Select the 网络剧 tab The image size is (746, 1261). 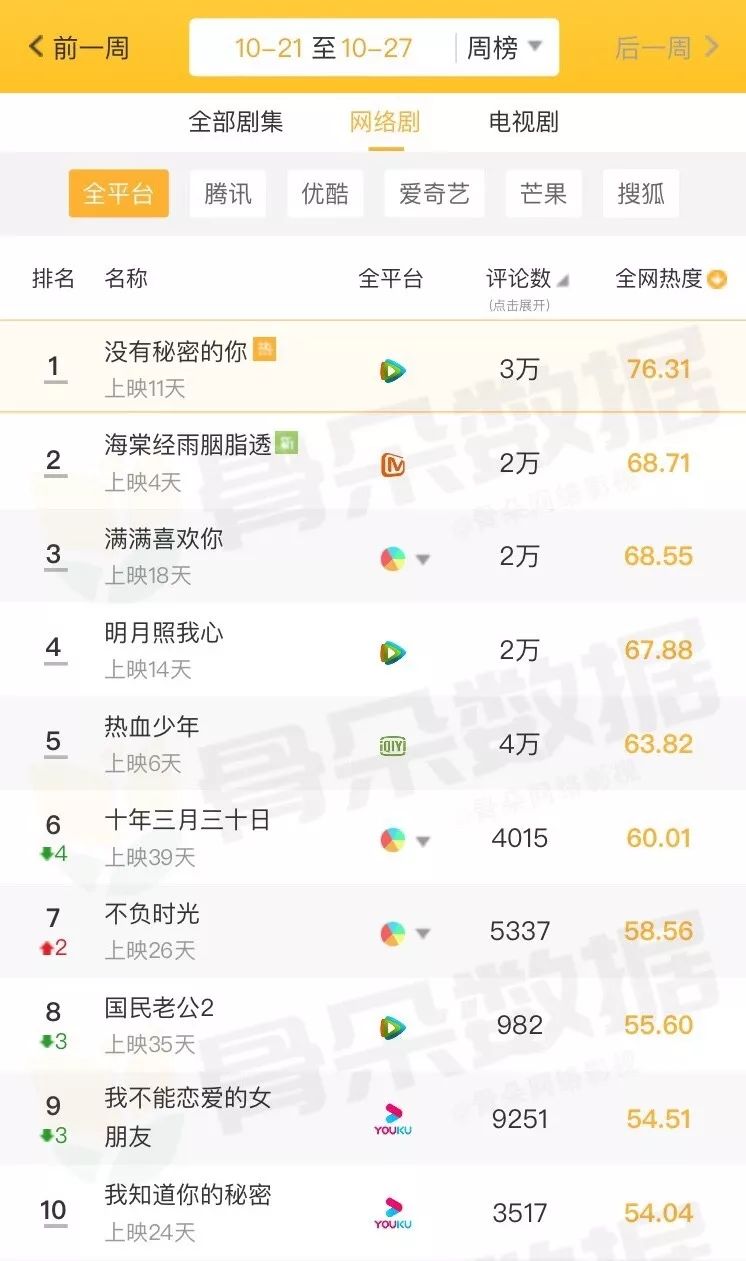385,122
